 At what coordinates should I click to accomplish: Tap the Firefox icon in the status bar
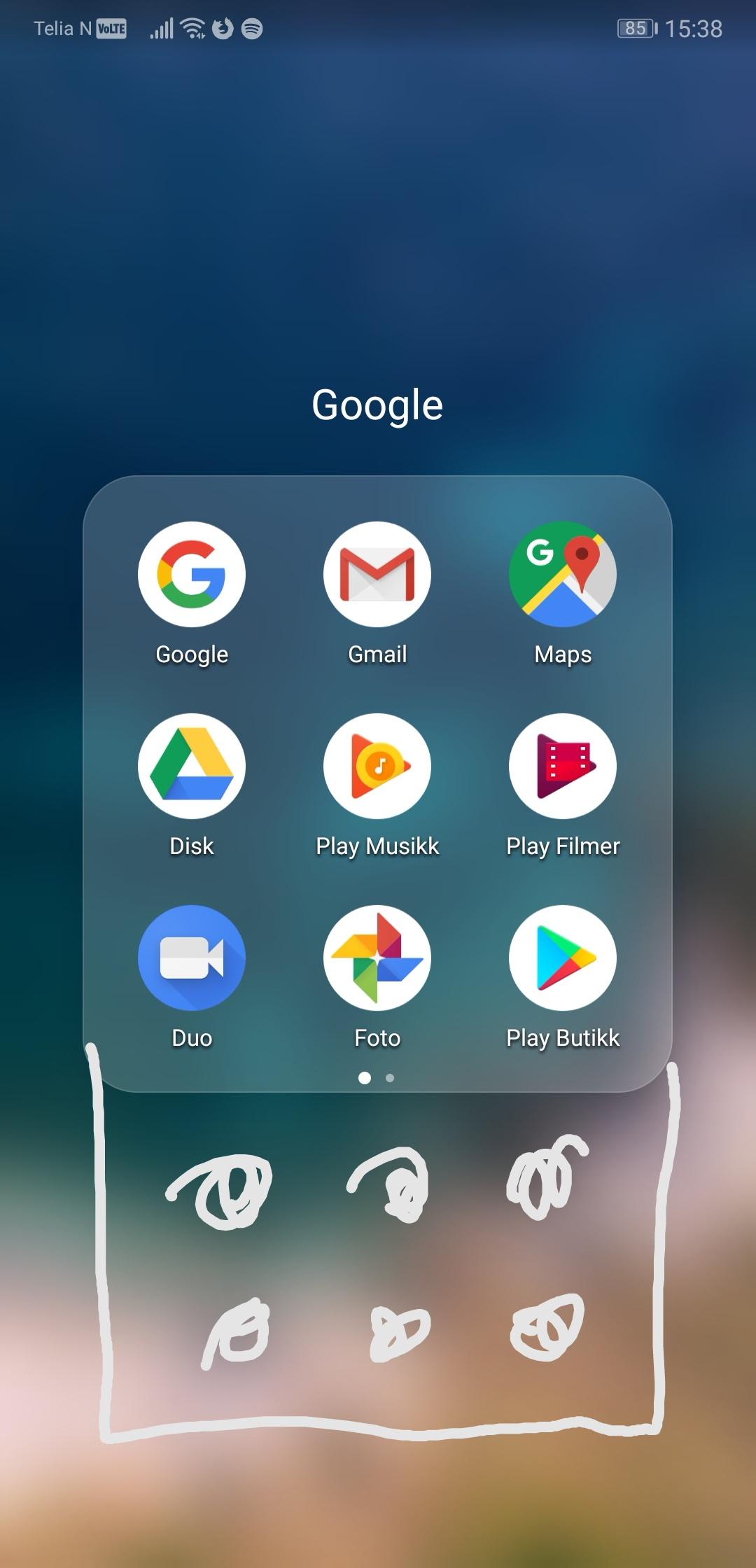click(225, 29)
